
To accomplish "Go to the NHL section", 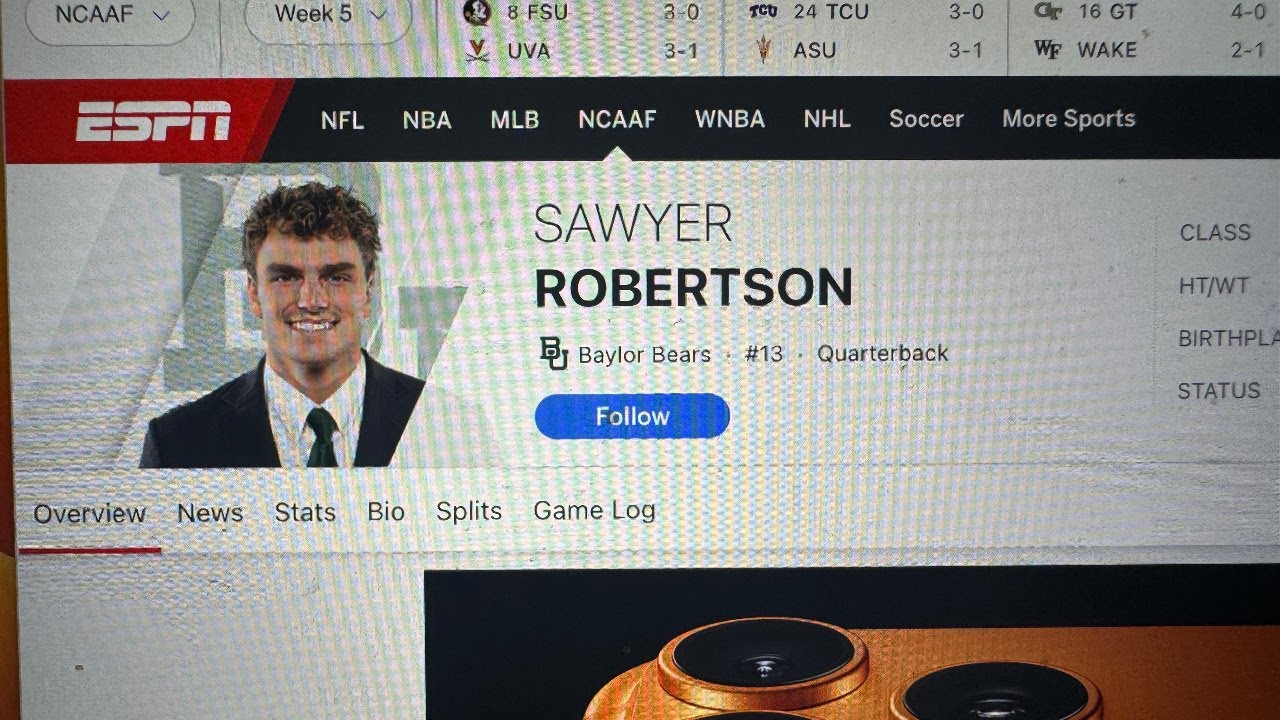I will (x=827, y=120).
